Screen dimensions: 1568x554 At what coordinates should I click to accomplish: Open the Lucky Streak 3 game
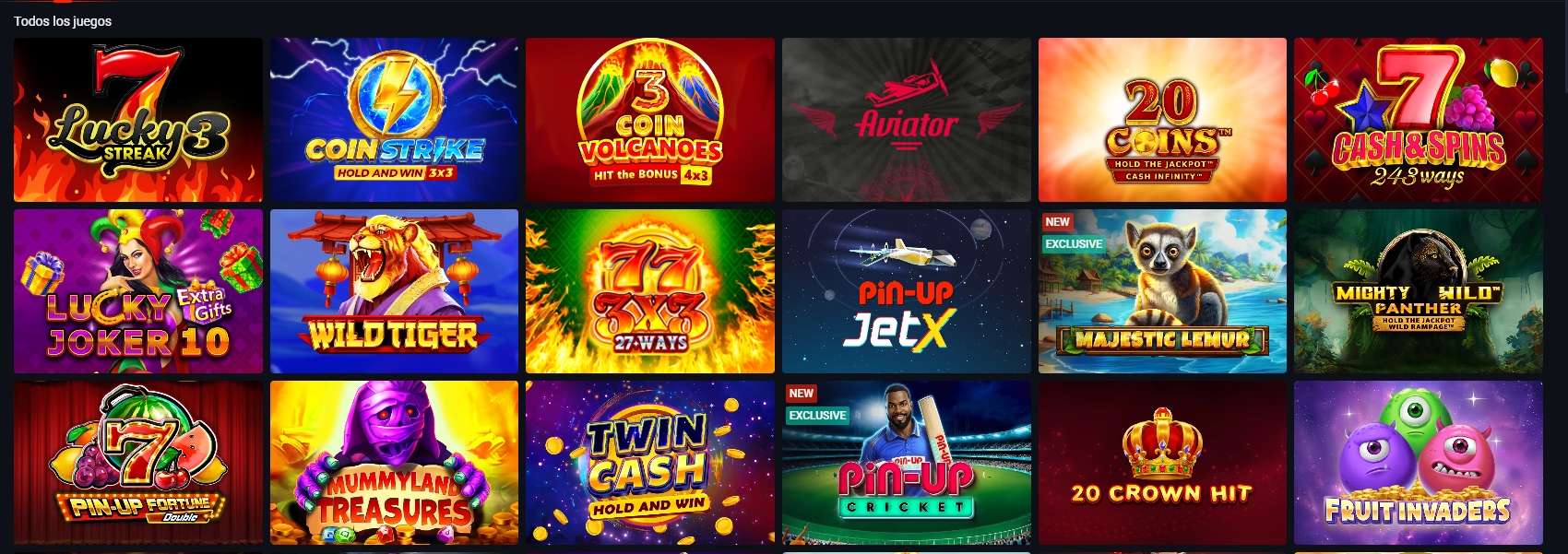coord(138,120)
